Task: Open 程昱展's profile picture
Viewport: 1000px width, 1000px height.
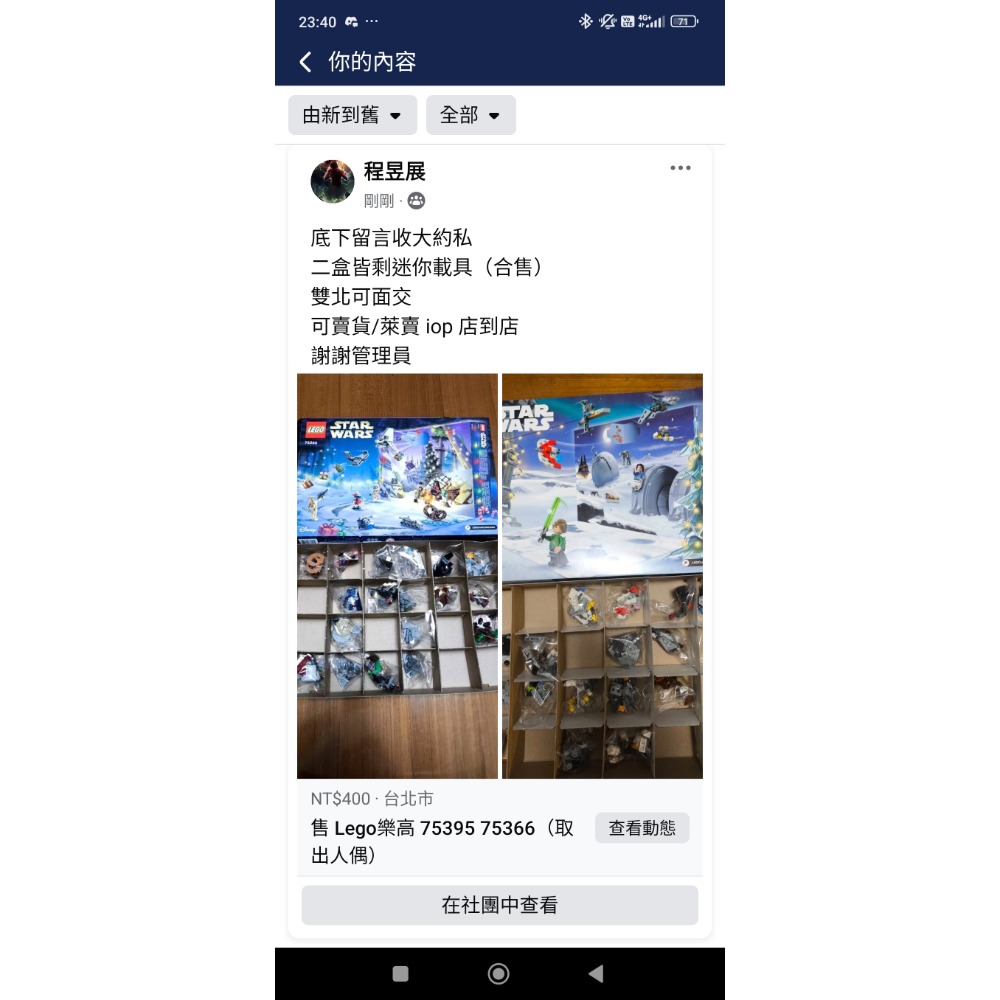Action: (x=332, y=181)
